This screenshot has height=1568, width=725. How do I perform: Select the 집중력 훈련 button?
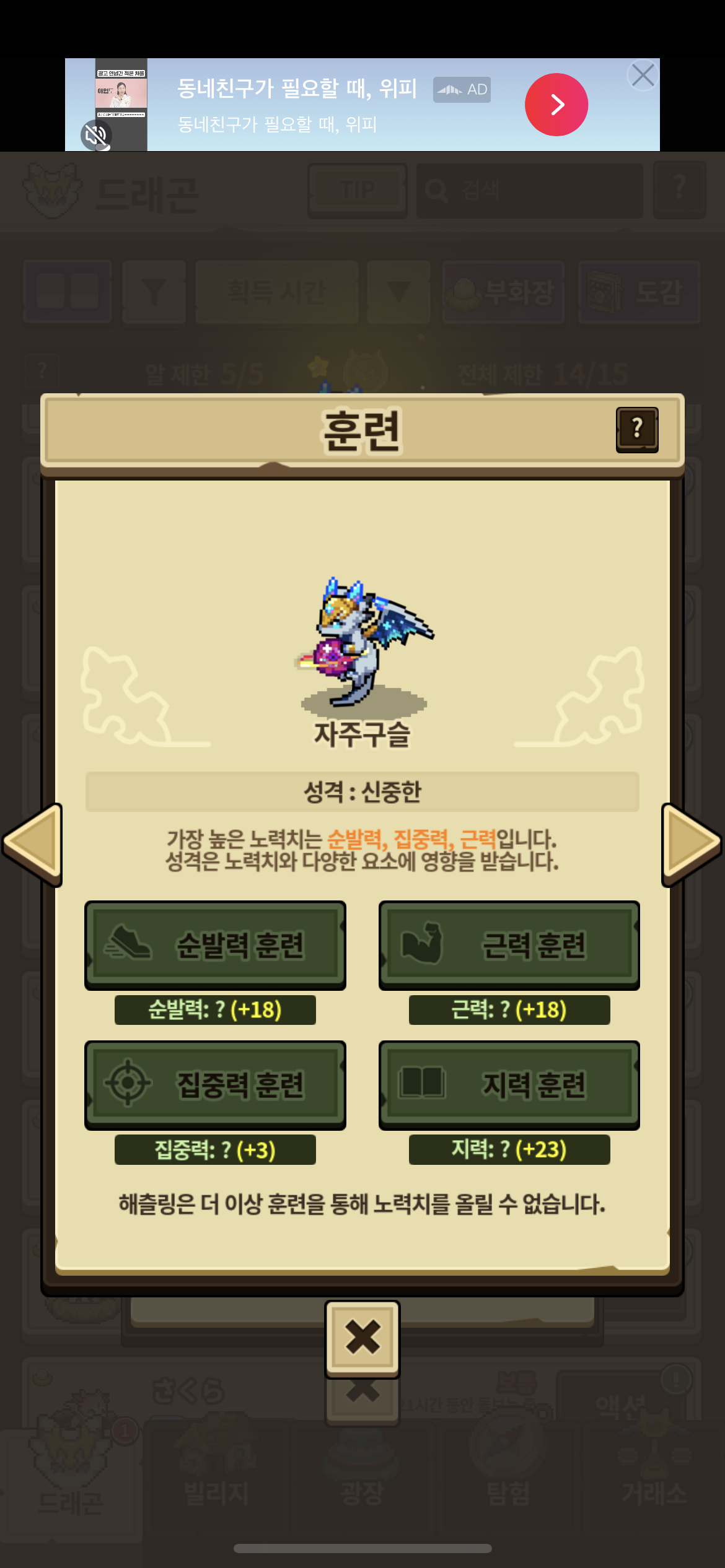pos(215,1084)
